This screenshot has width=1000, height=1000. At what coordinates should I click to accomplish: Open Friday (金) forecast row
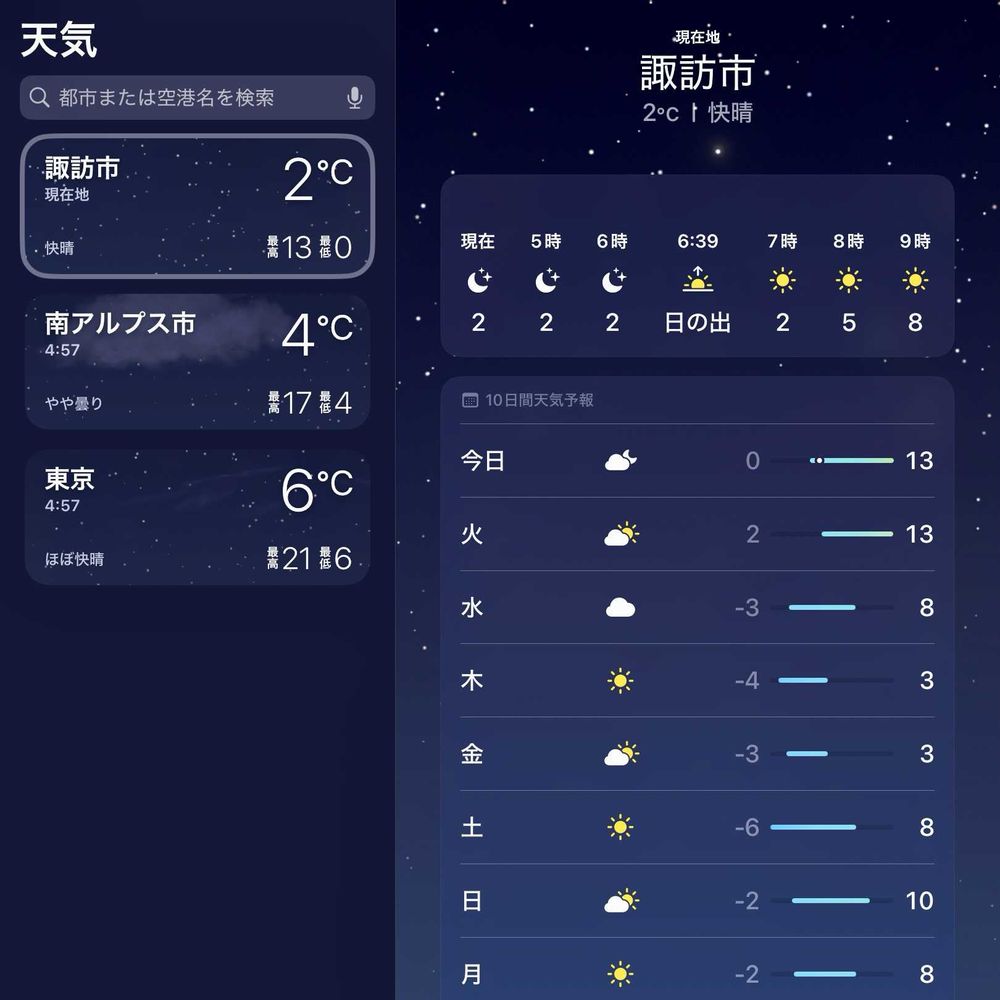coord(697,754)
